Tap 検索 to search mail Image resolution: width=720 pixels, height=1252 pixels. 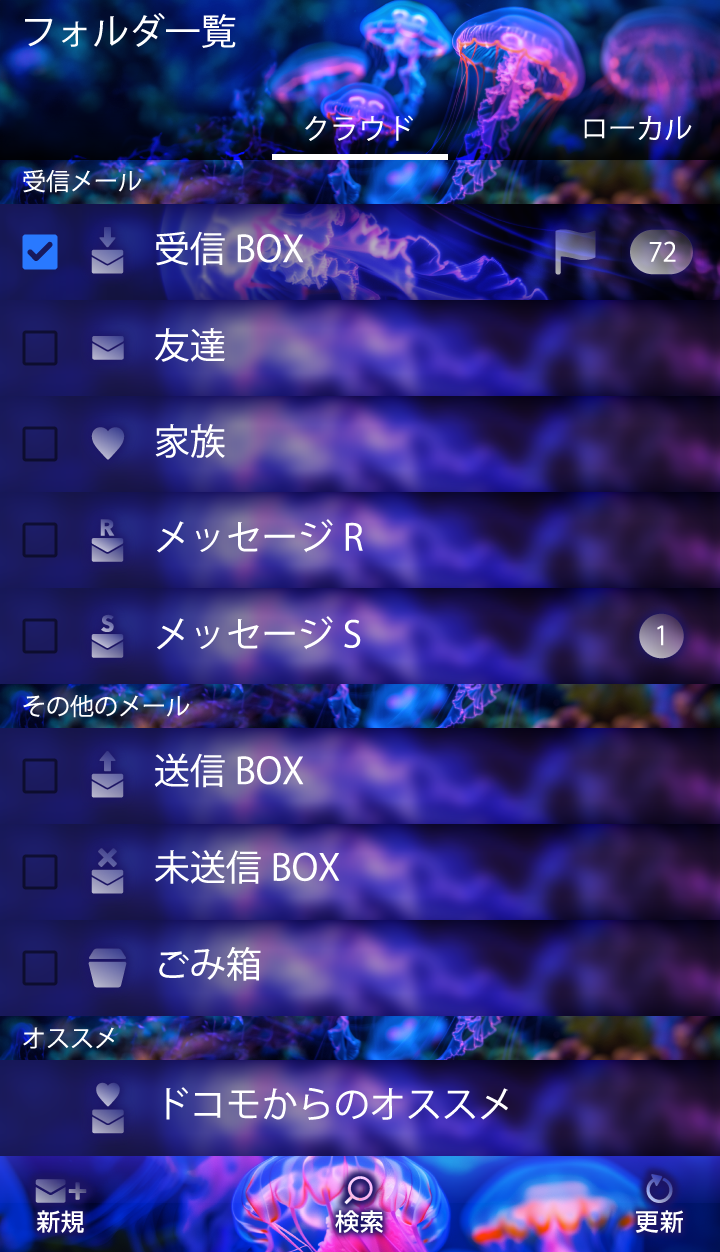[359, 1205]
